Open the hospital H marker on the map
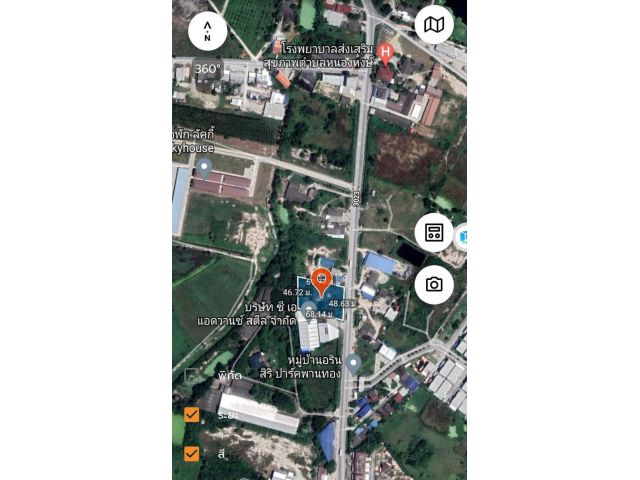 pos(385,52)
